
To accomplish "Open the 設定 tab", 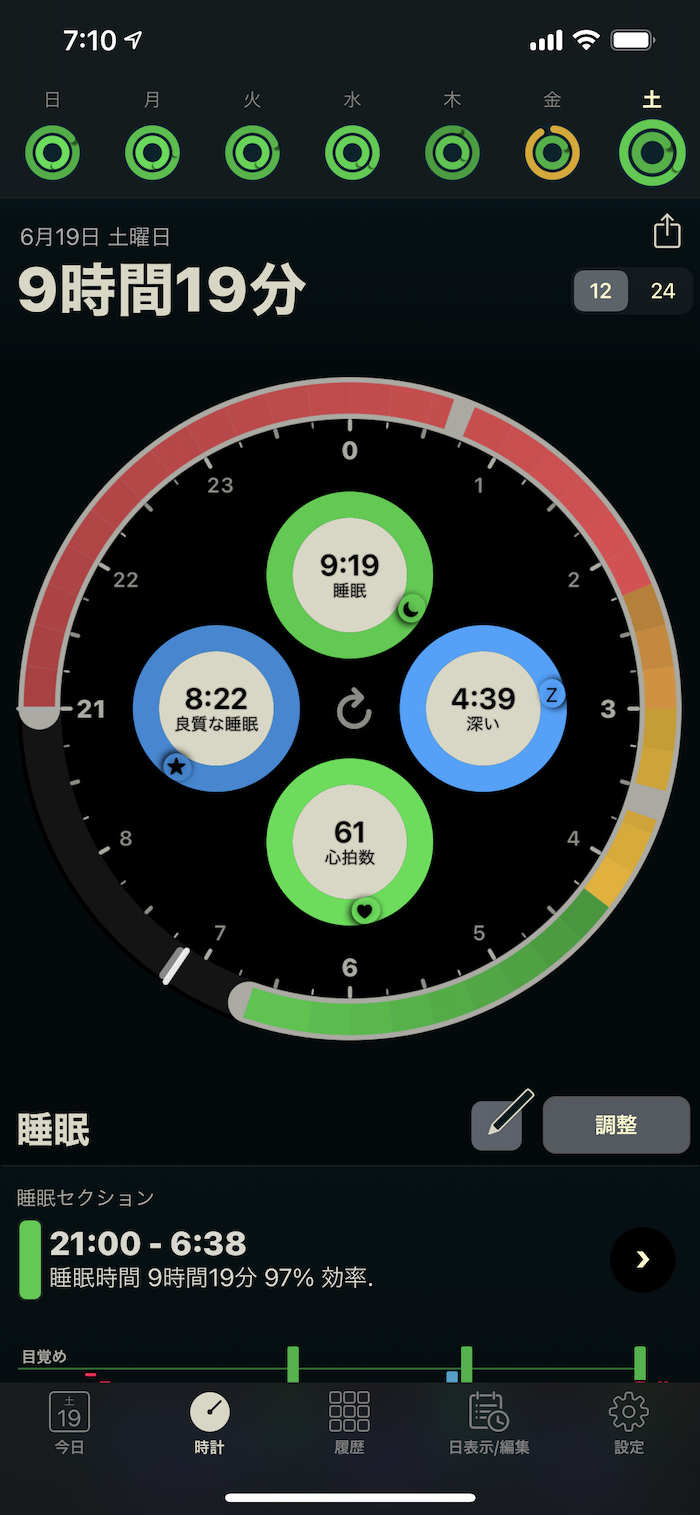I will pos(629,1423).
